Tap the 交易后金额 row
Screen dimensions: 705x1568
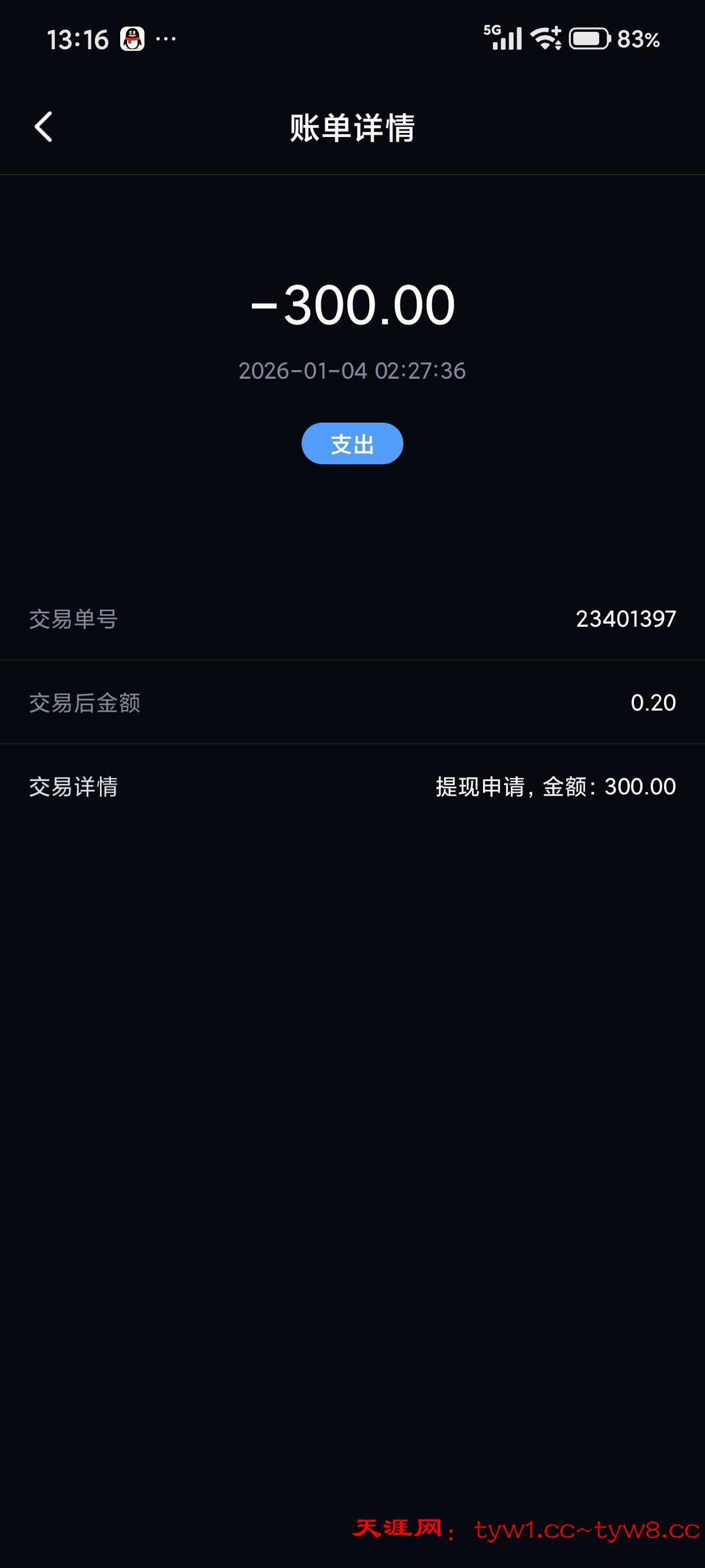pos(85,702)
